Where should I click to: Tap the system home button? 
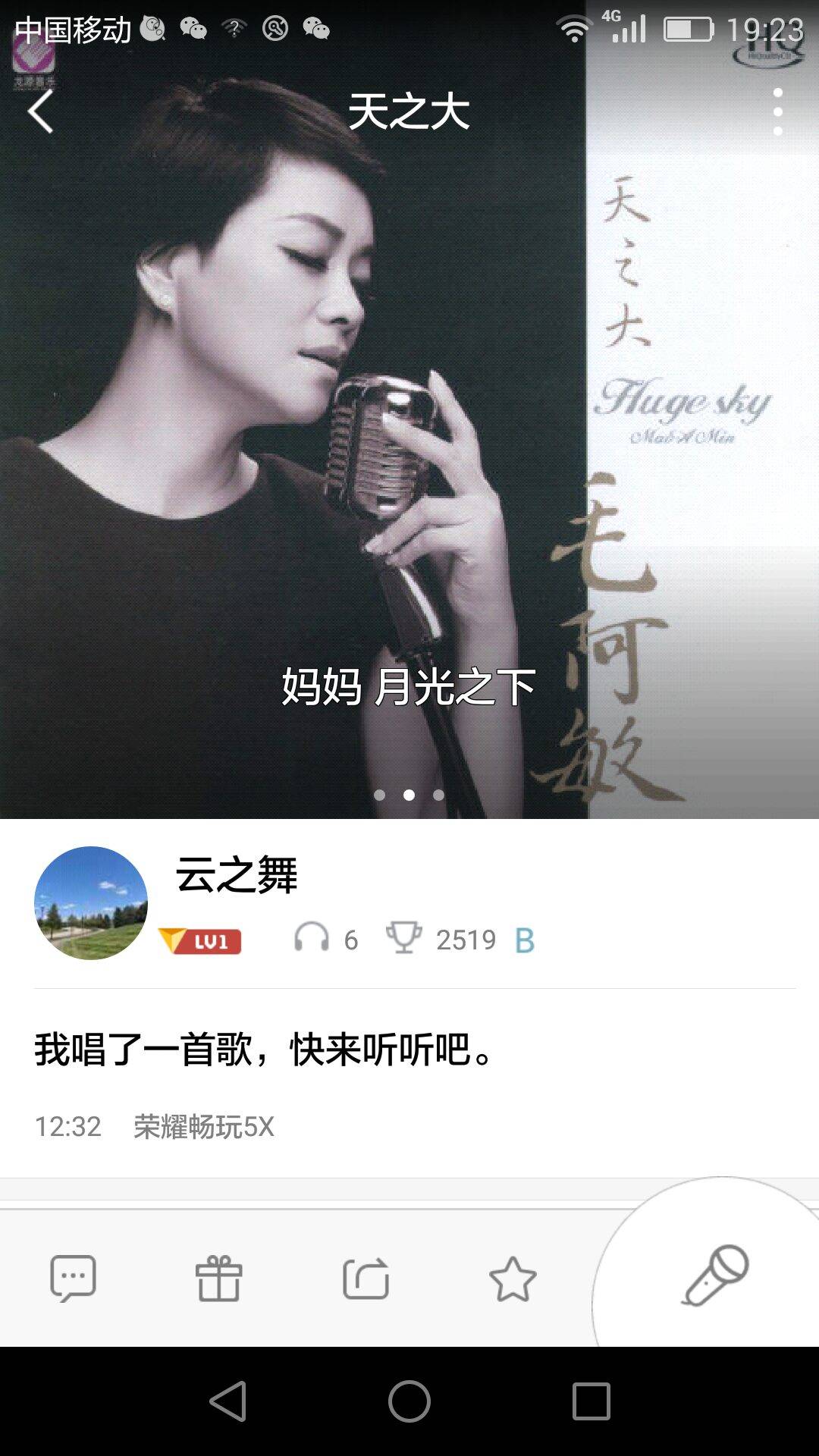[x=409, y=1401]
